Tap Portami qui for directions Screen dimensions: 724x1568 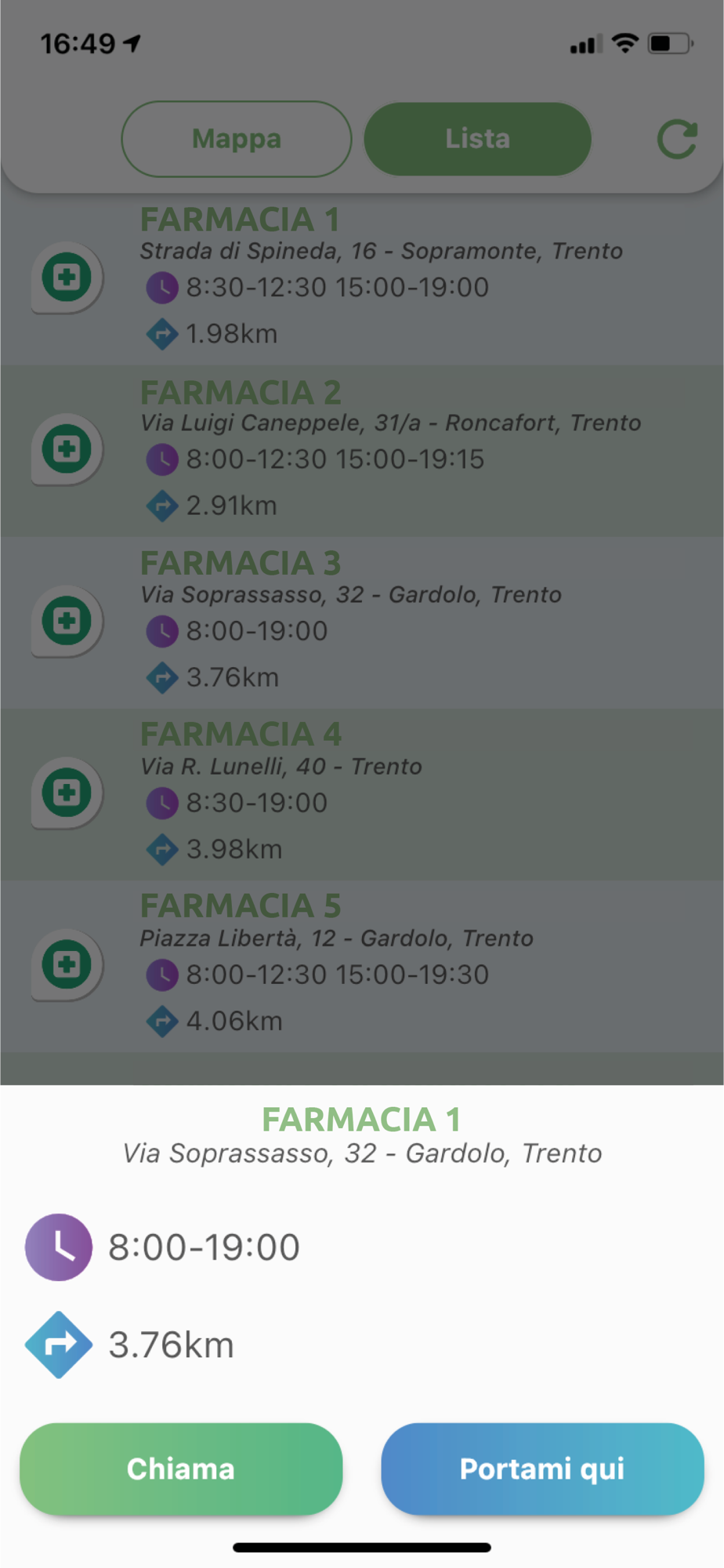coord(542,1468)
